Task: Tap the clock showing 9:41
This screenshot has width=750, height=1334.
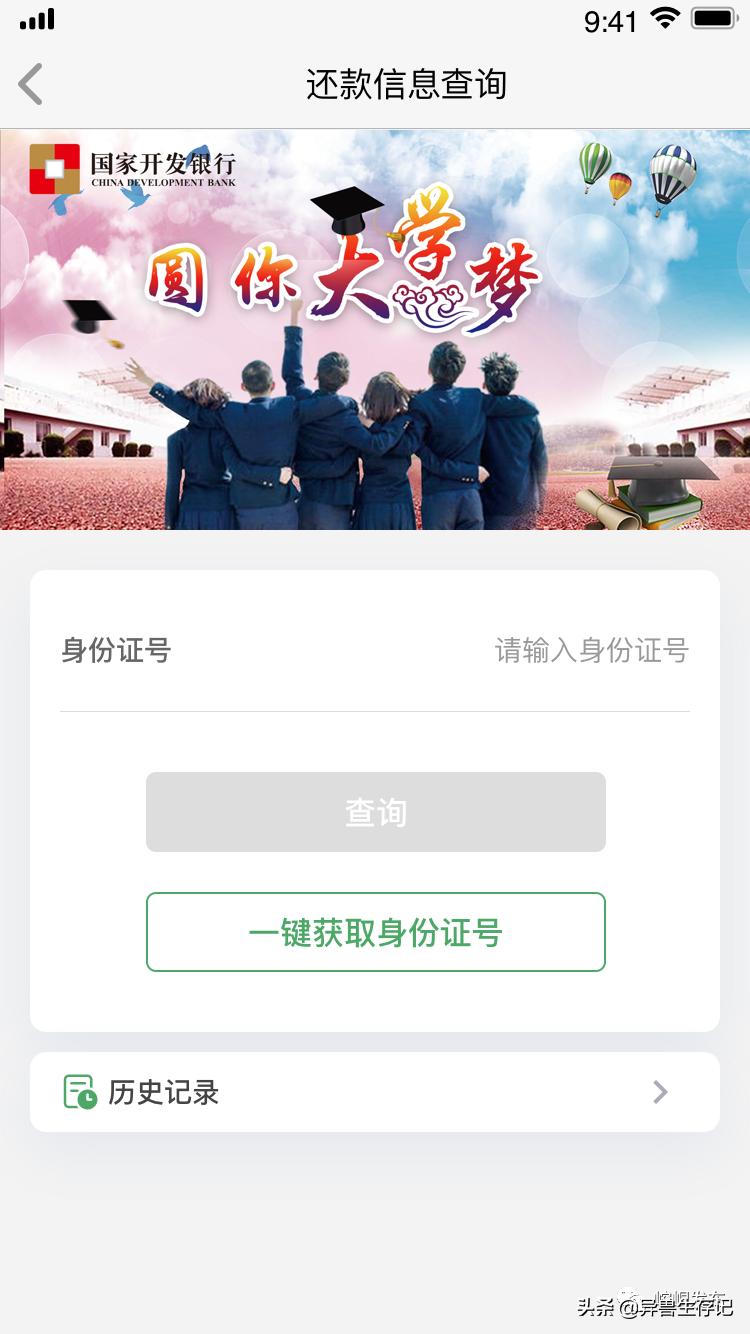Action: point(609,20)
